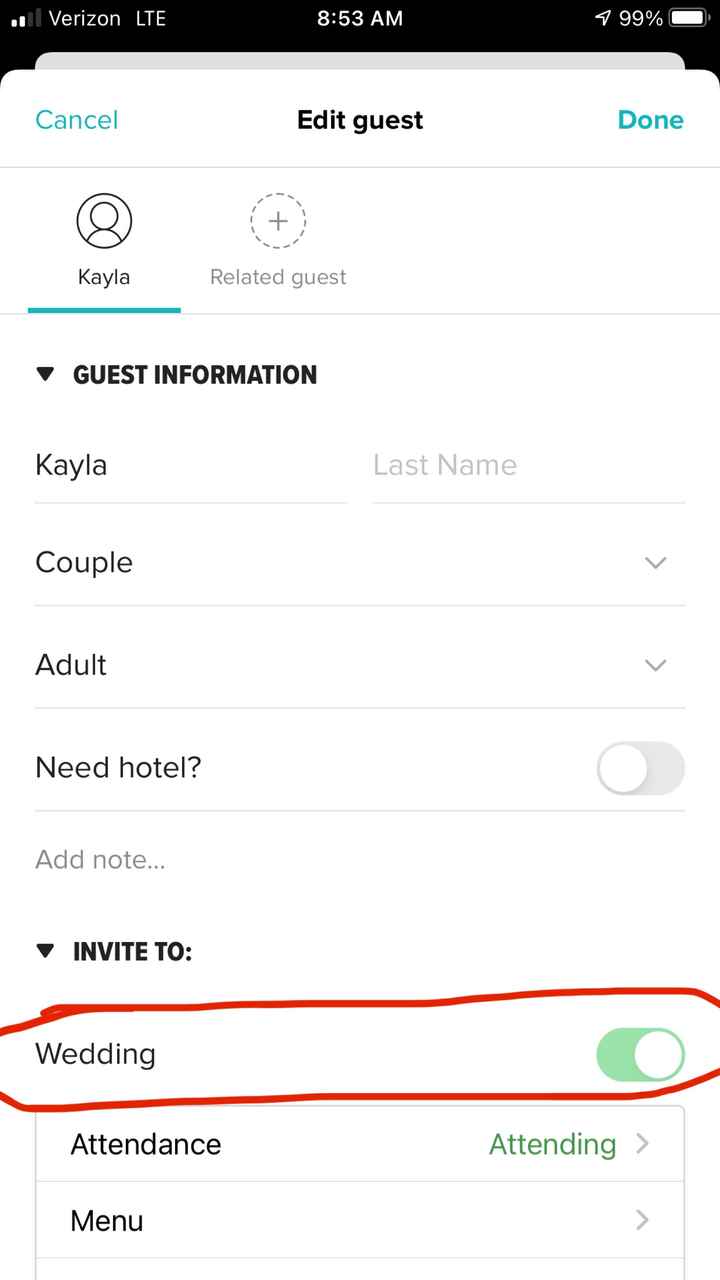Collapse the INVITE TO section

click(45, 950)
